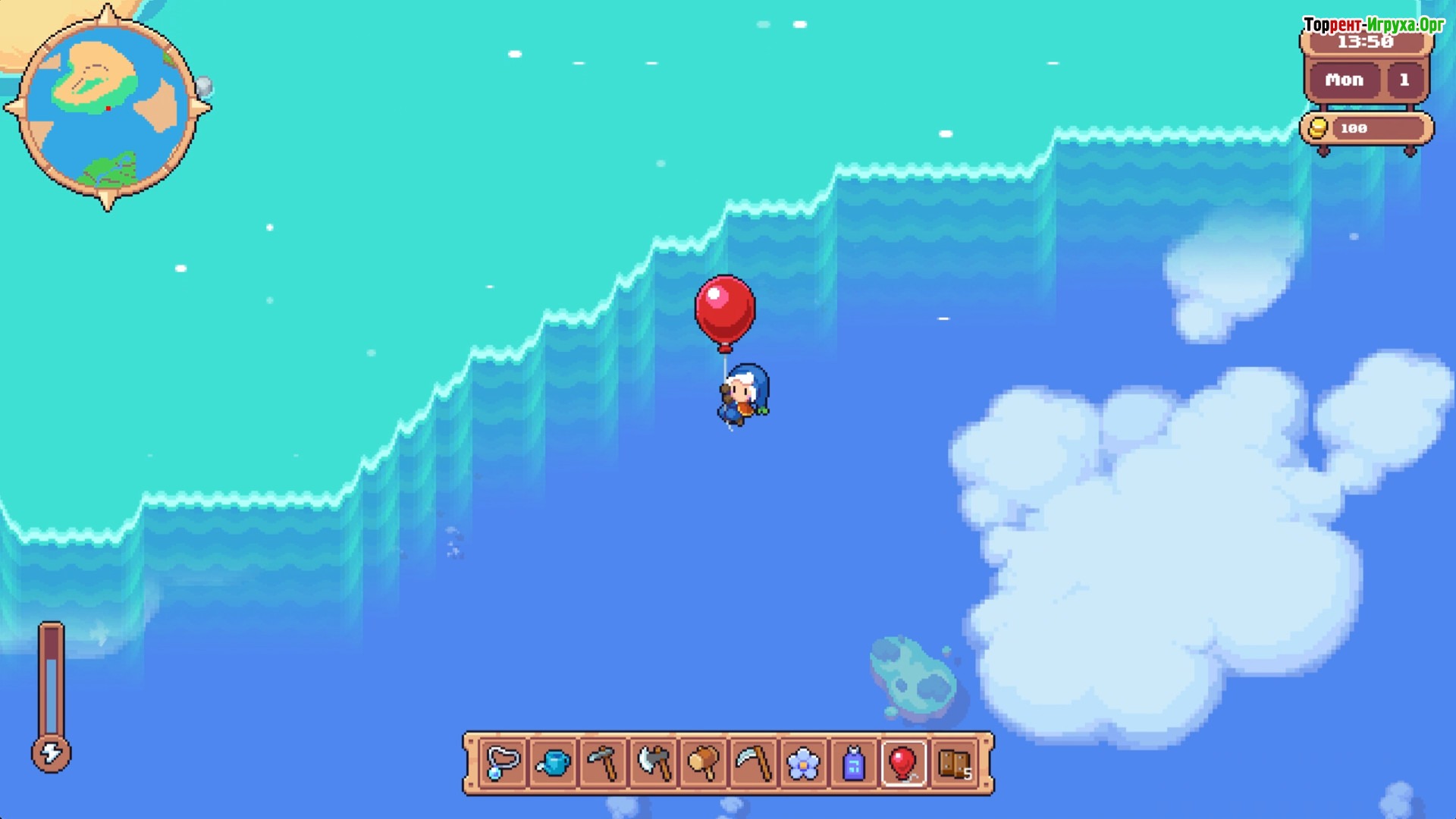This screenshot has height=819, width=1456.
Task: Choose the wooden mallet
Action: pos(703,763)
